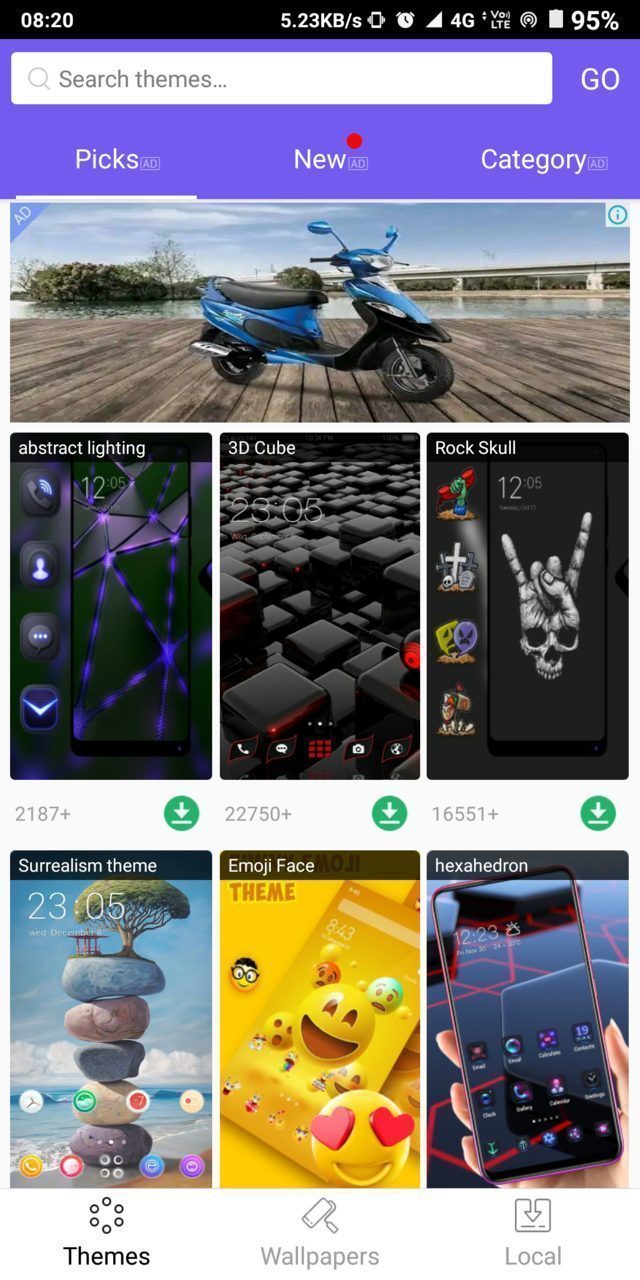Switch to the New tab
The image size is (640, 1280).
pos(320,160)
